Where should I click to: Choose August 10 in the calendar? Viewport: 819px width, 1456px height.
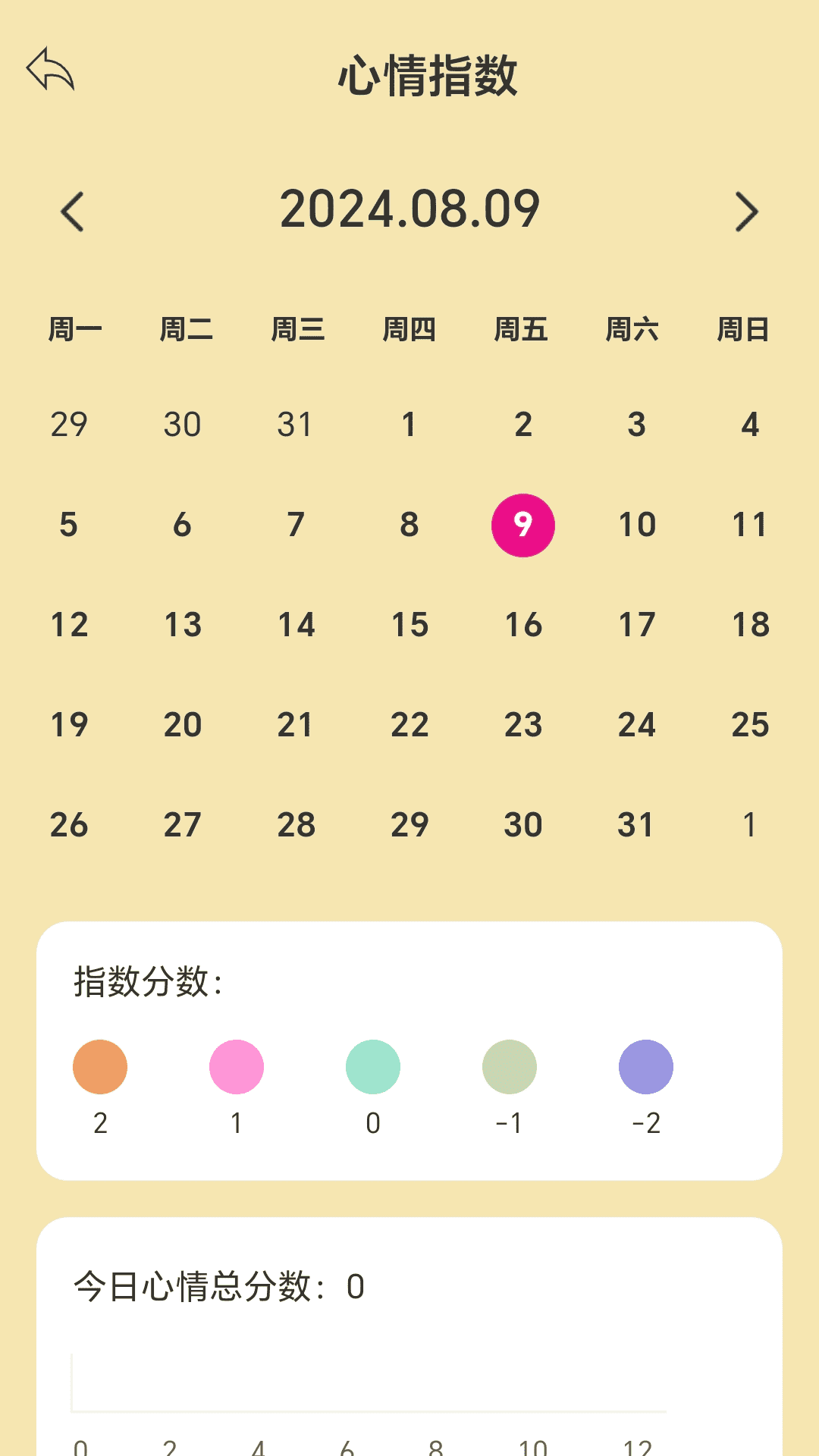pos(637,525)
